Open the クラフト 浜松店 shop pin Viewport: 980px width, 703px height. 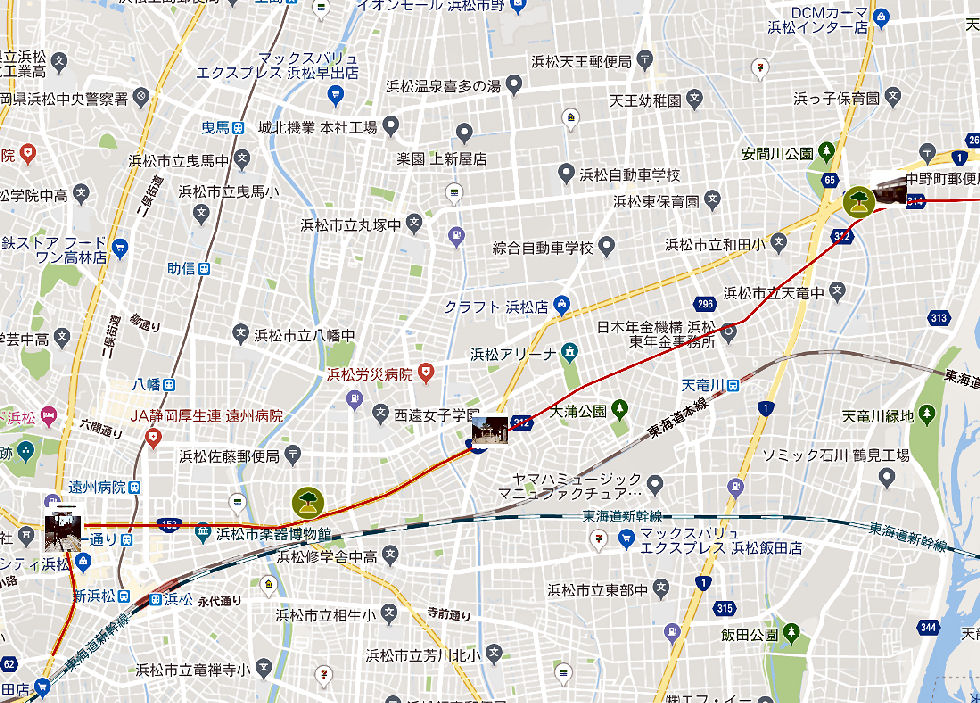[562, 305]
